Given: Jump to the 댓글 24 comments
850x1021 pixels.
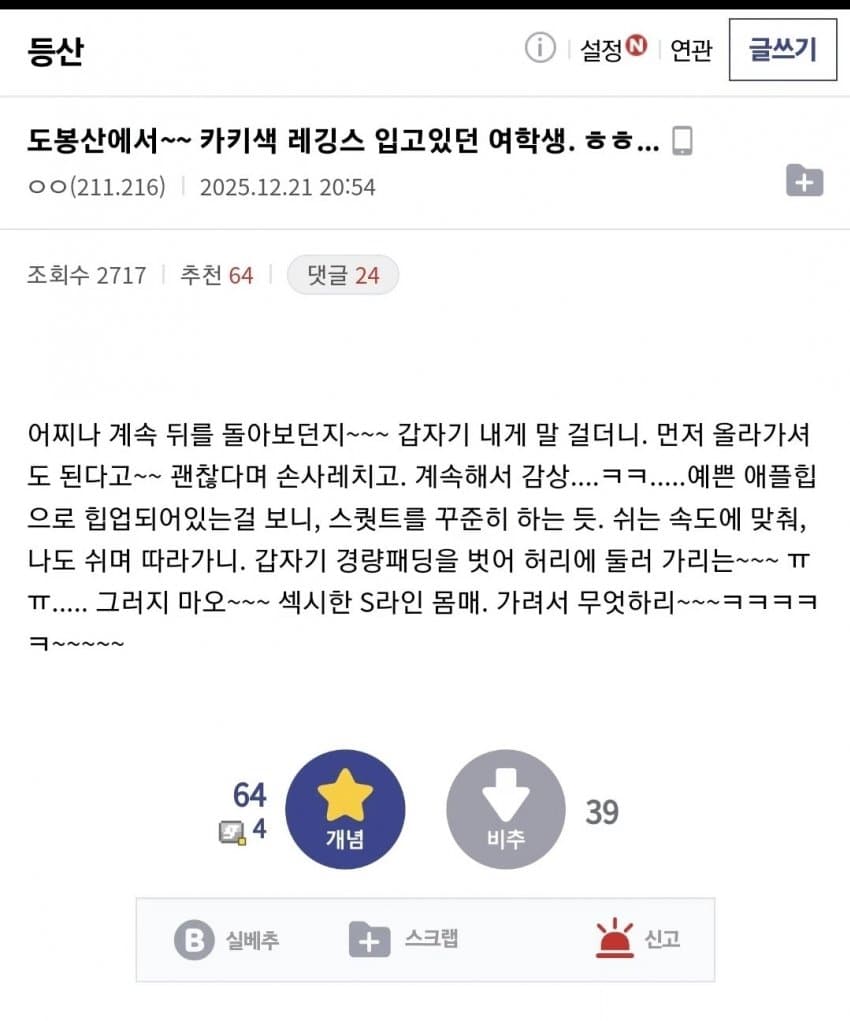Looking at the screenshot, I should coord(343,275).
